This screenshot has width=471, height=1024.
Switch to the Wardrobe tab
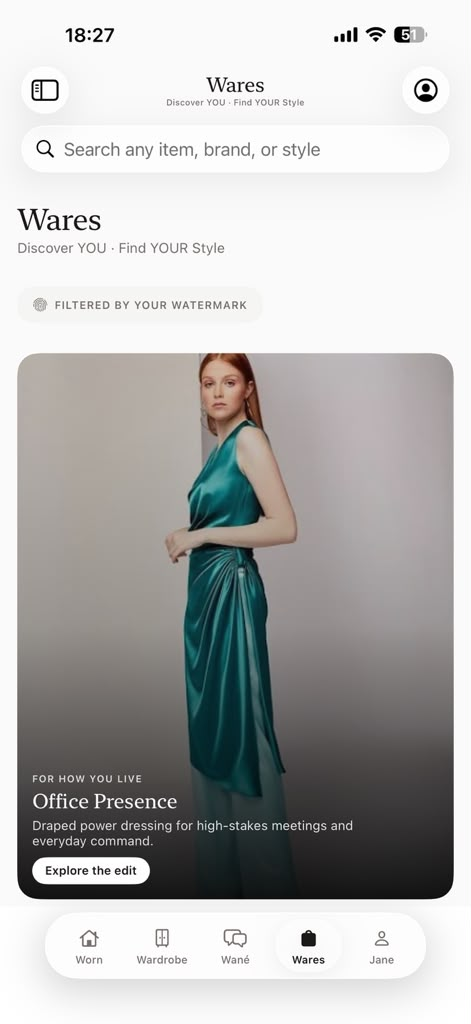(x=162, y=946)
